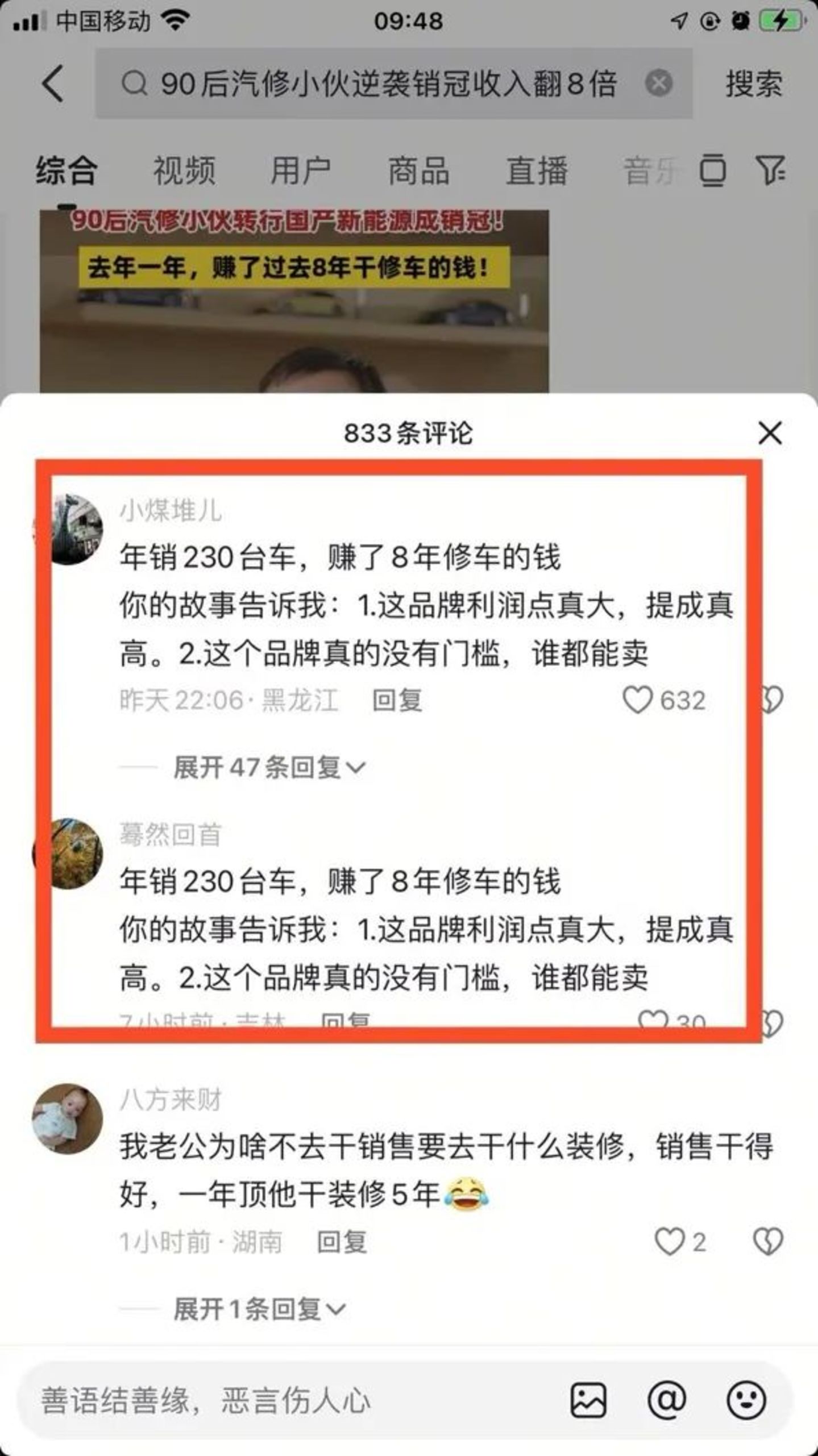Like 八方来财's comment
This screenshot has height=1456, width=818.
670,1242
